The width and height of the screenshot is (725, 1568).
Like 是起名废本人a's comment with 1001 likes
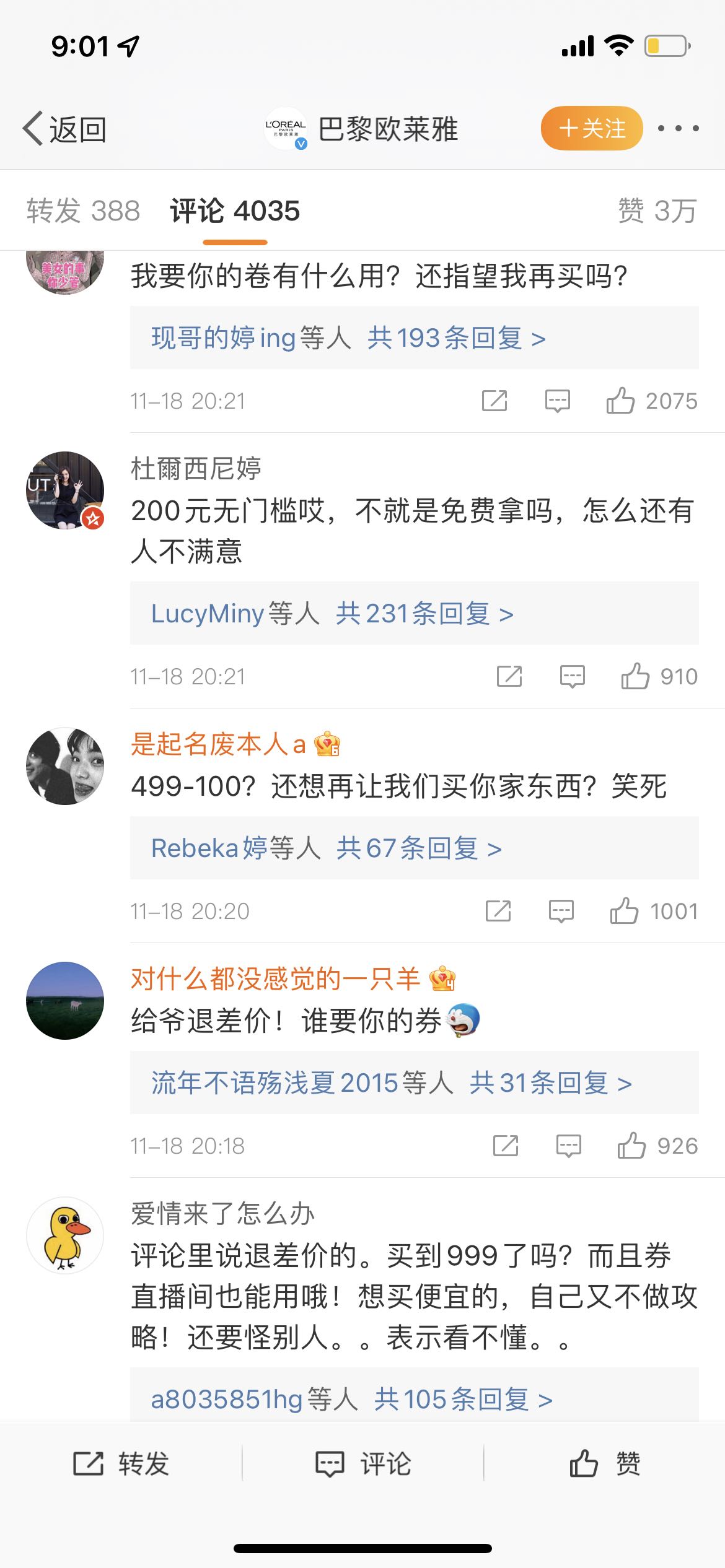pos(624,911)
